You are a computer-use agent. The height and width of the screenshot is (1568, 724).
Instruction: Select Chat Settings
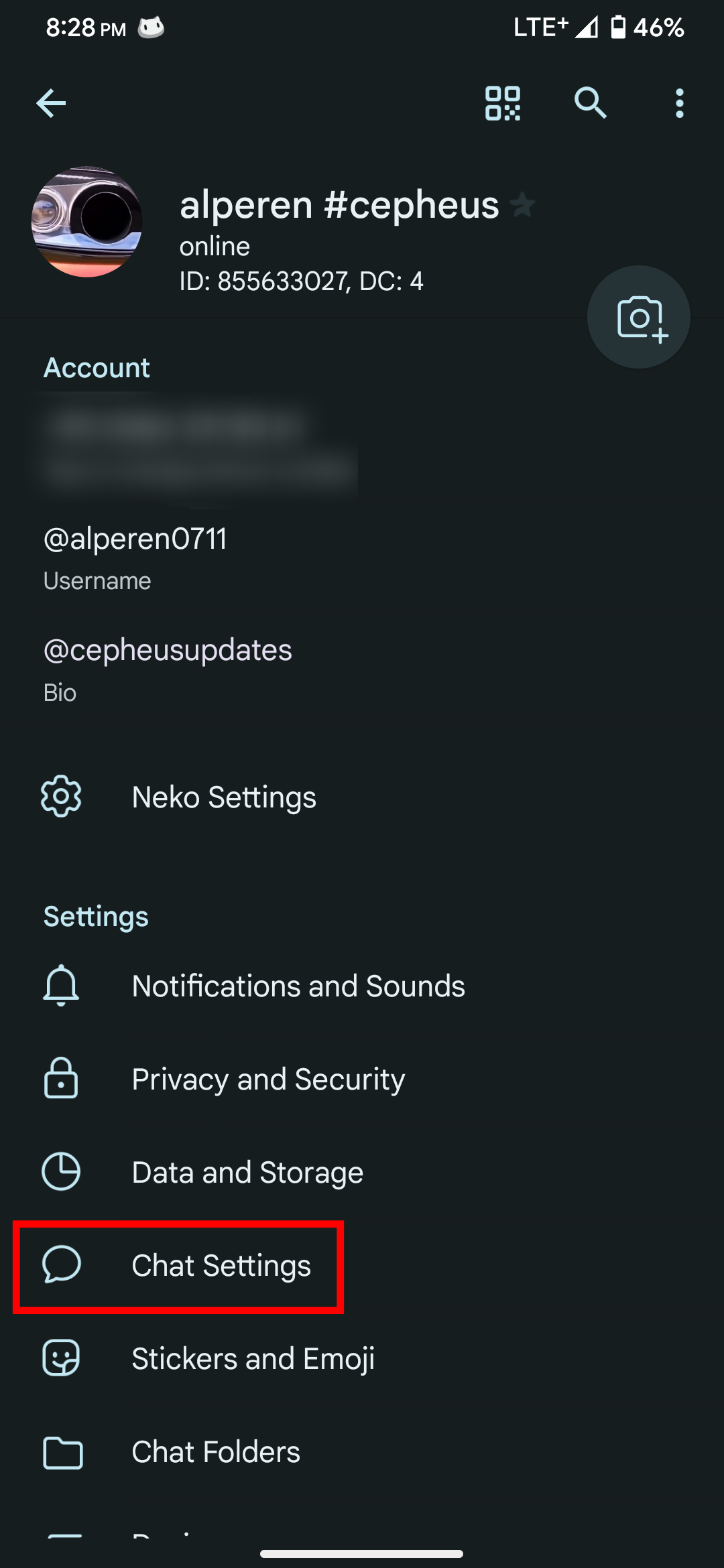221,1266
